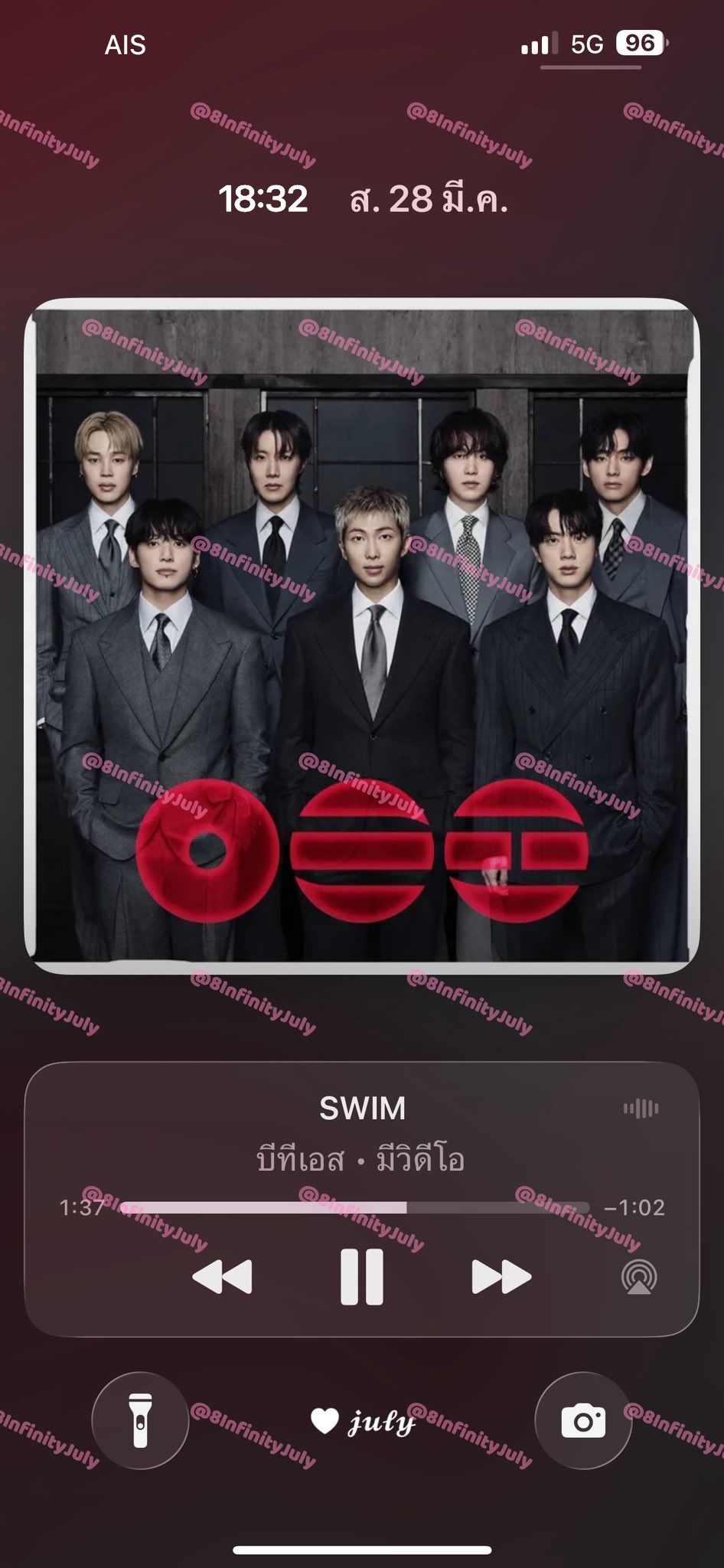The width and height of the screenshot is (724, 1568).
Task: Open the album artwork of SWIM
Action: [362, 635]
